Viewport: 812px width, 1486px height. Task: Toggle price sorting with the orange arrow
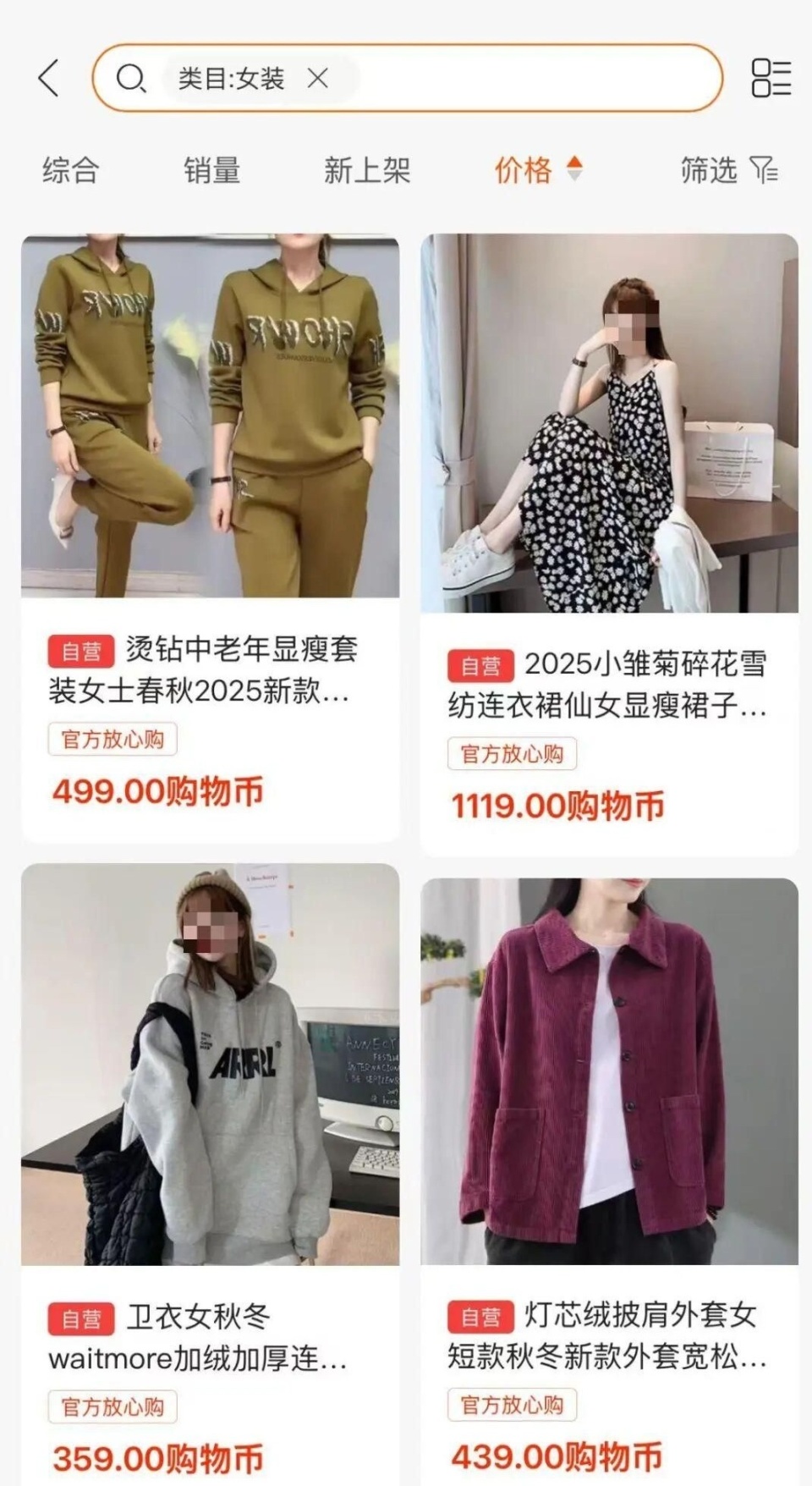[574, 171]
